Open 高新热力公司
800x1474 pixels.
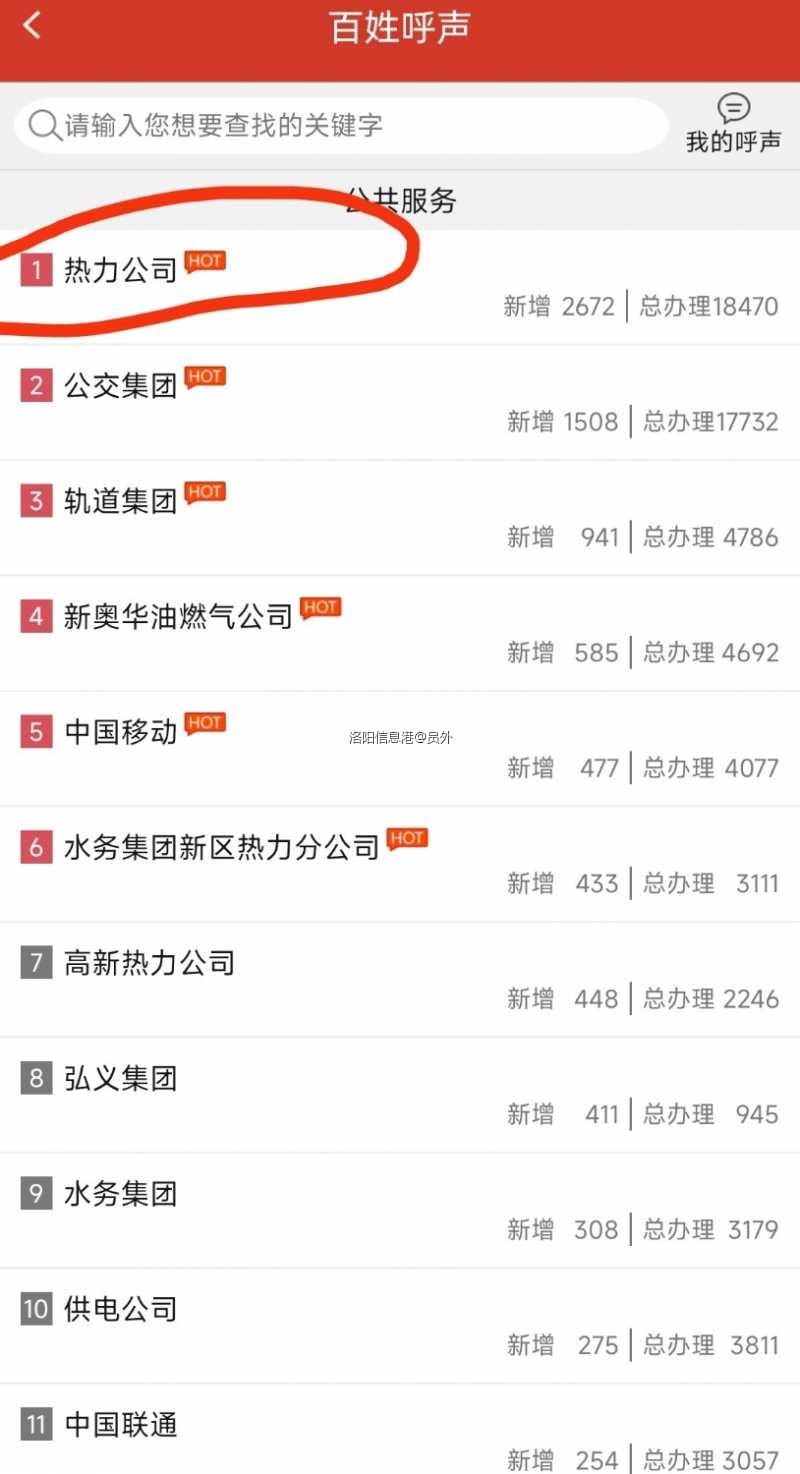point(149,963)
